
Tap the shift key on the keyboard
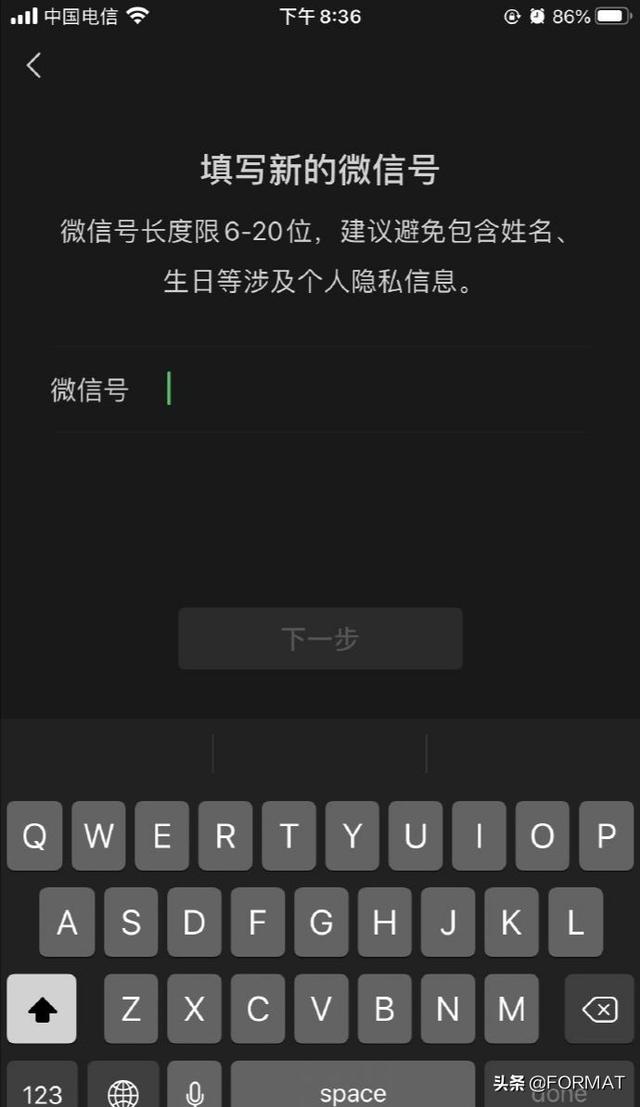pos(42,1009)
